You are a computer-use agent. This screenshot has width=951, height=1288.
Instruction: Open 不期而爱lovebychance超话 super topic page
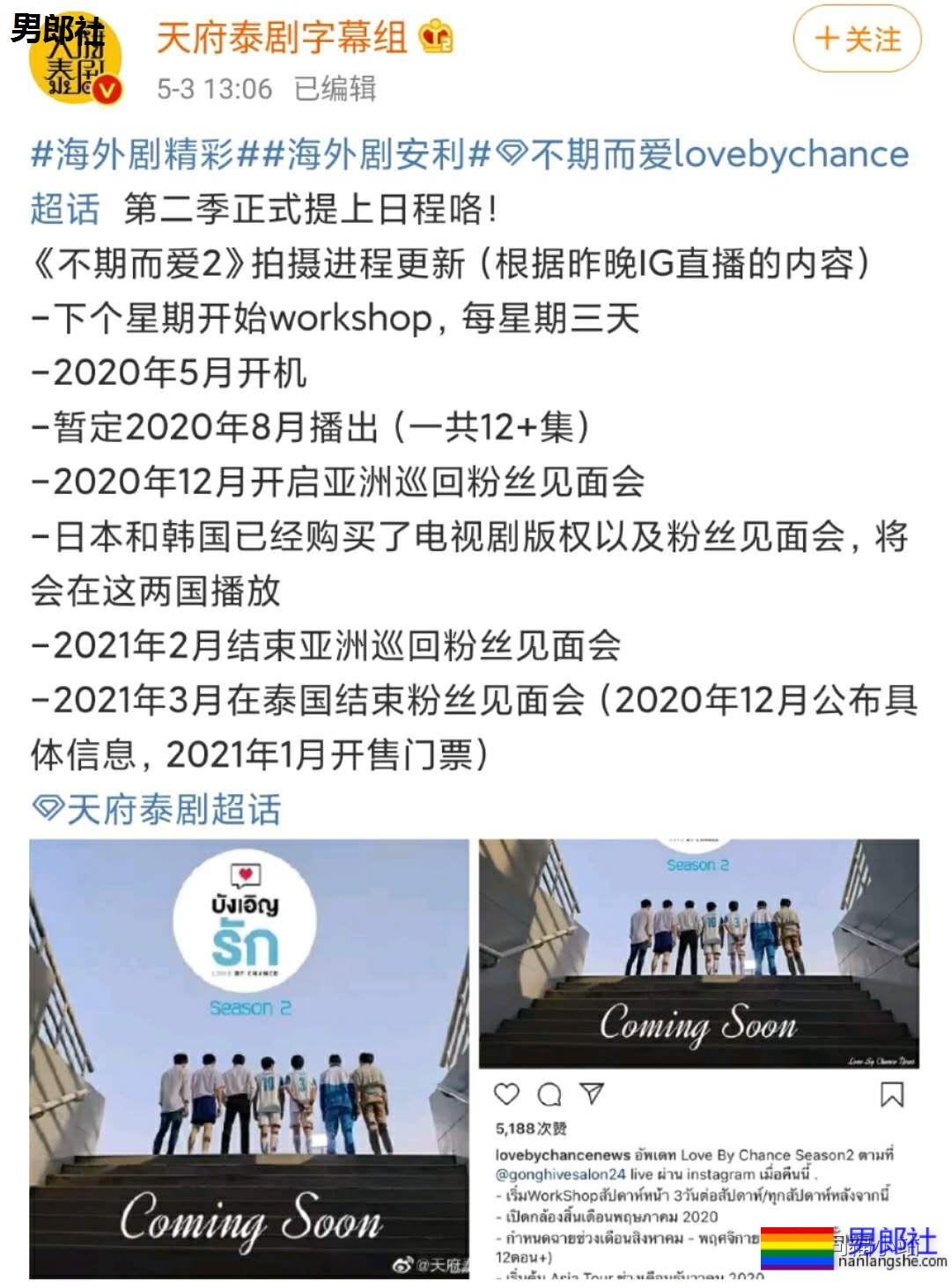point(704,157)
